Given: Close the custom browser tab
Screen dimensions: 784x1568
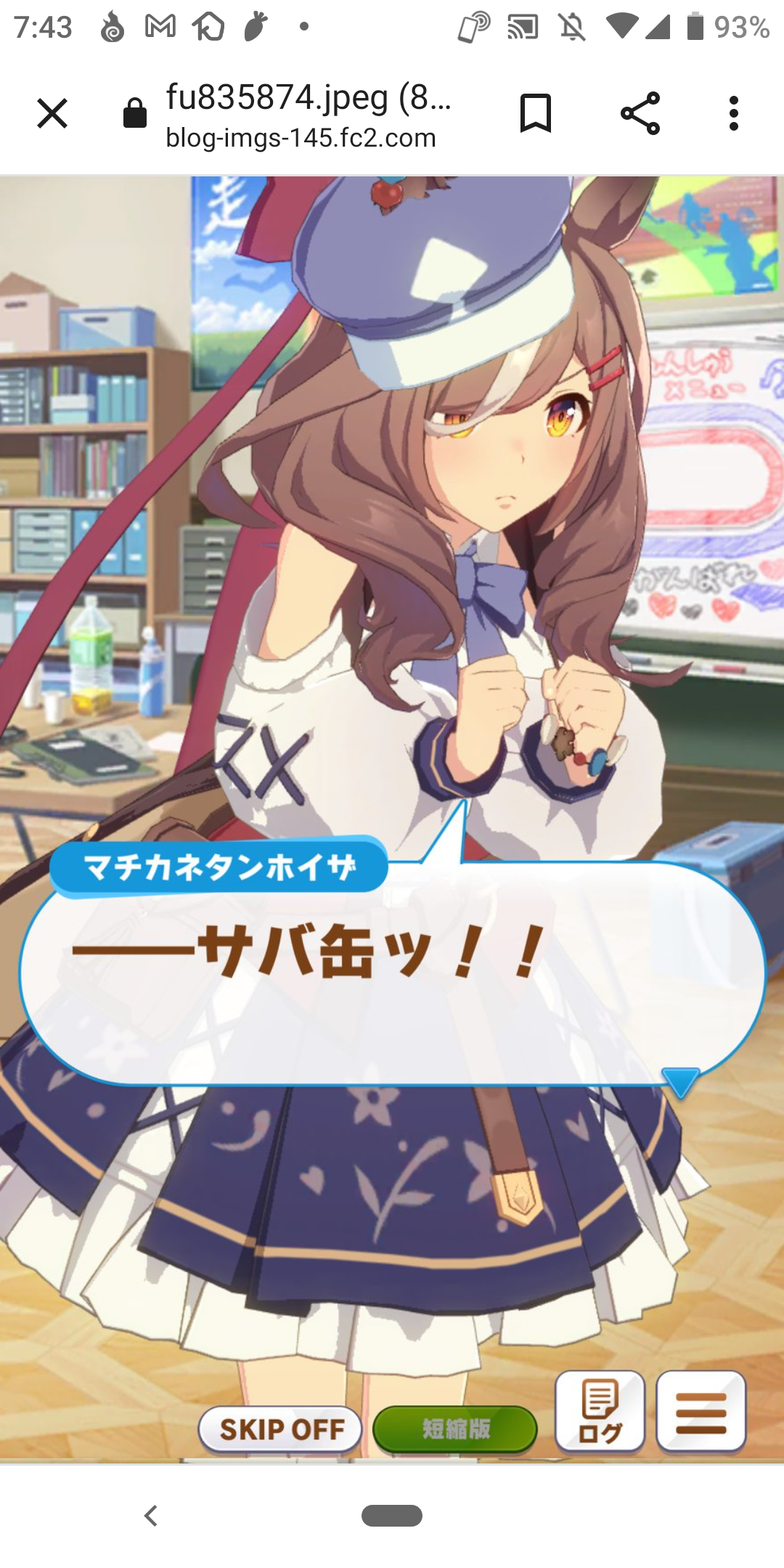Looking at the screenshot, I should (x=52, y=113).
